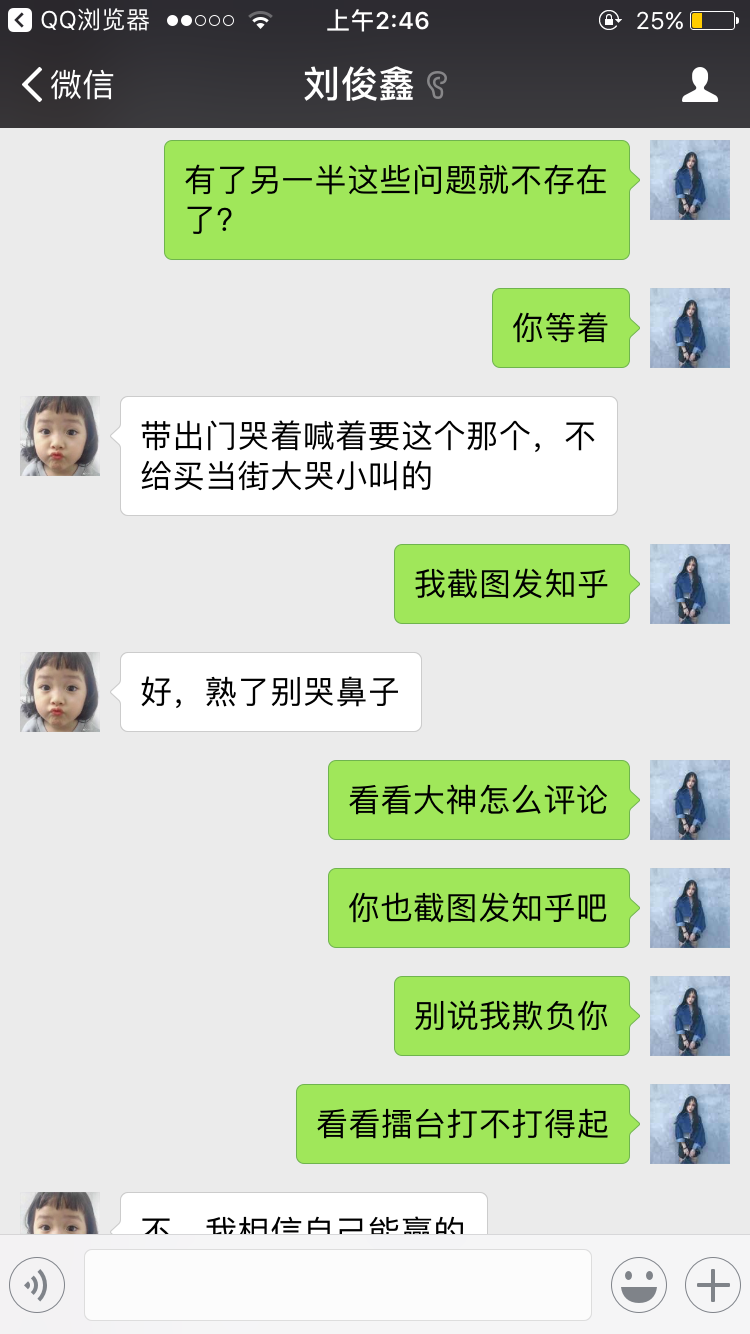Switch to voice message input
Viewport: 750px width, 1334px height.
37,1285
